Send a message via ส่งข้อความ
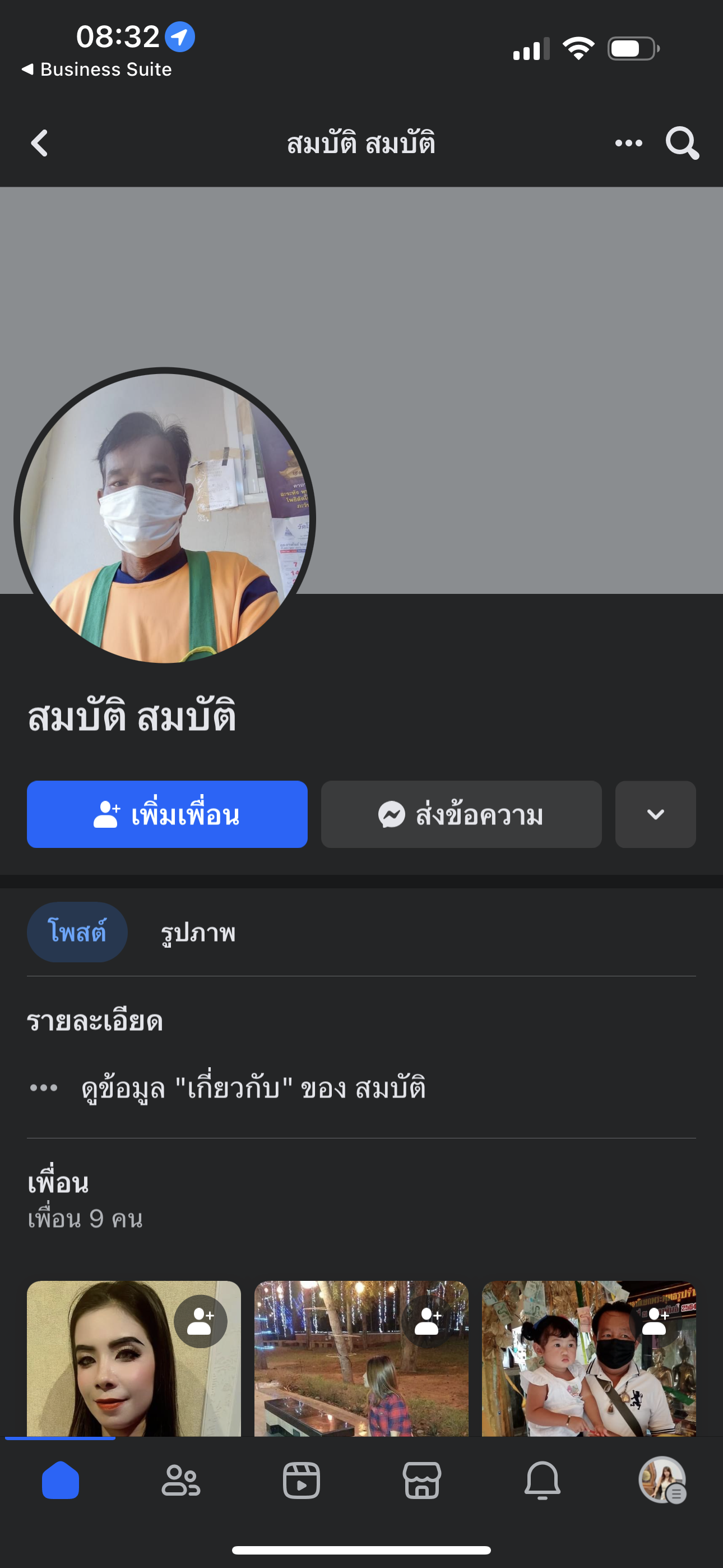The width and height of the screenshot is (723, 1568). tap(461, 814)
